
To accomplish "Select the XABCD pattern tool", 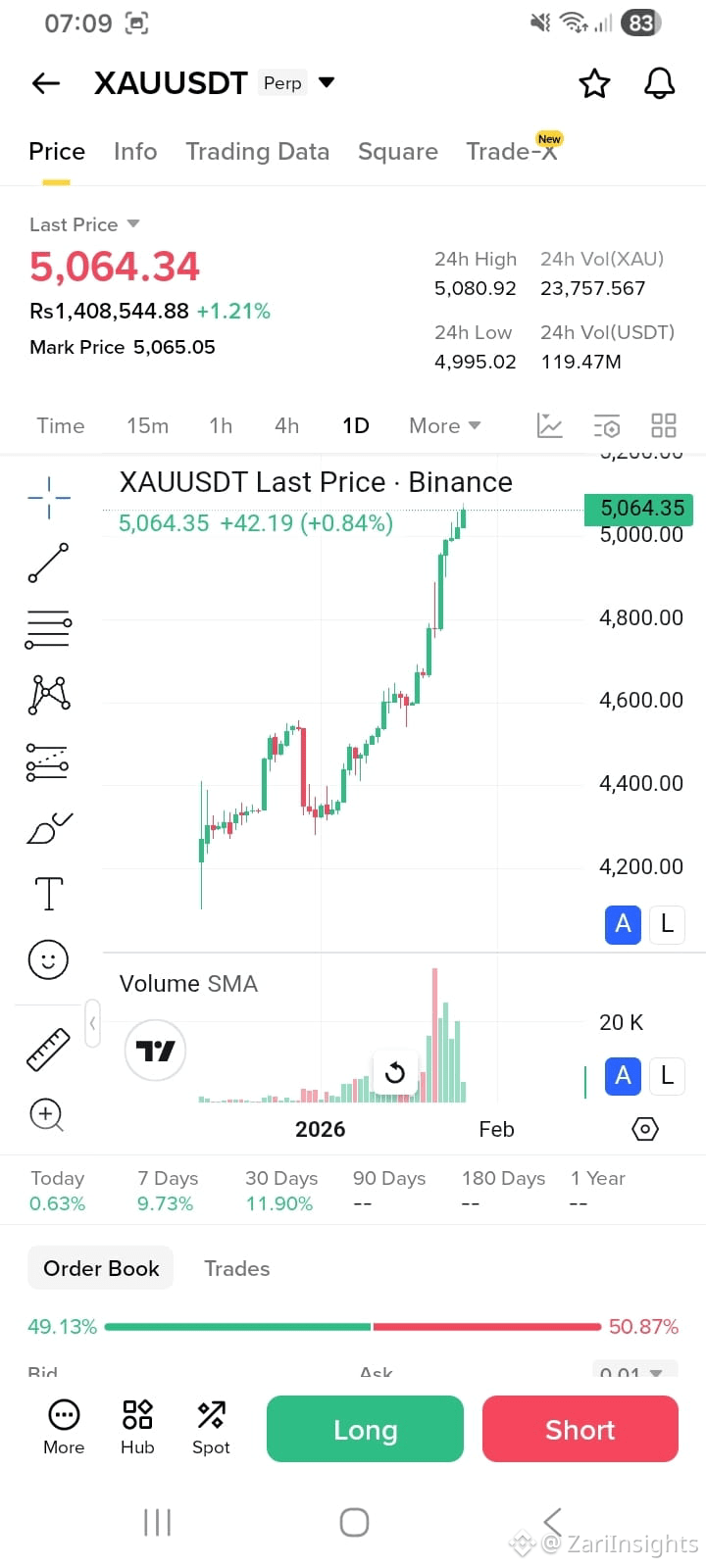I will point(49,694).
